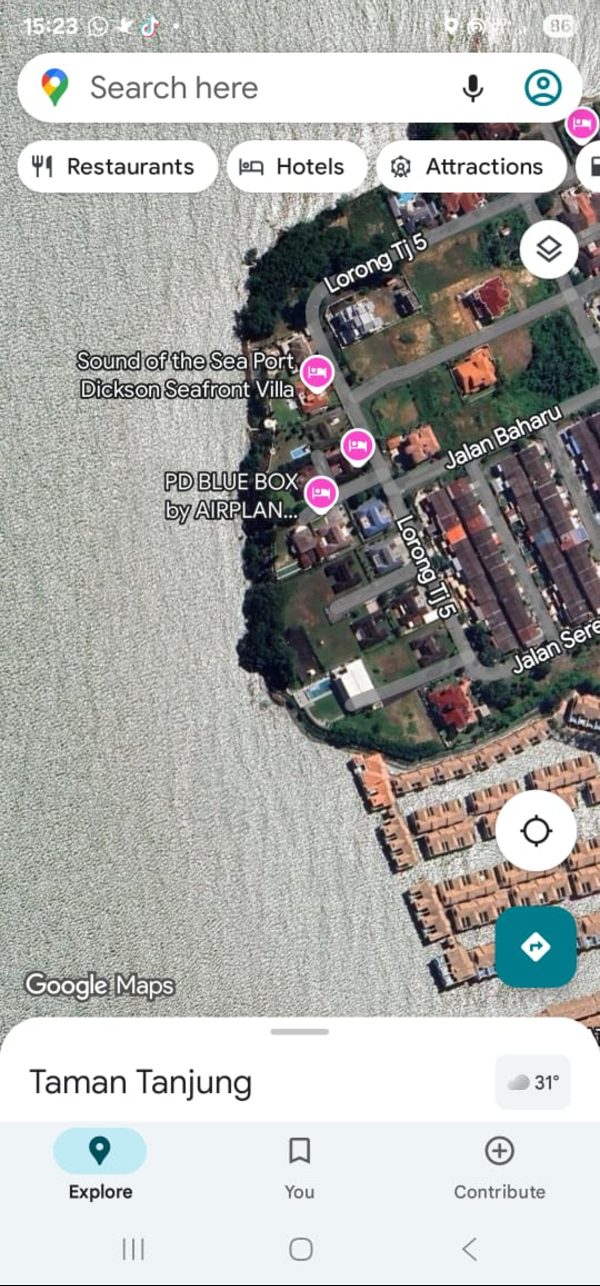Screen dimensions: 600x1286
Task: Select the Explore tab
Action: click(100, 1166)
